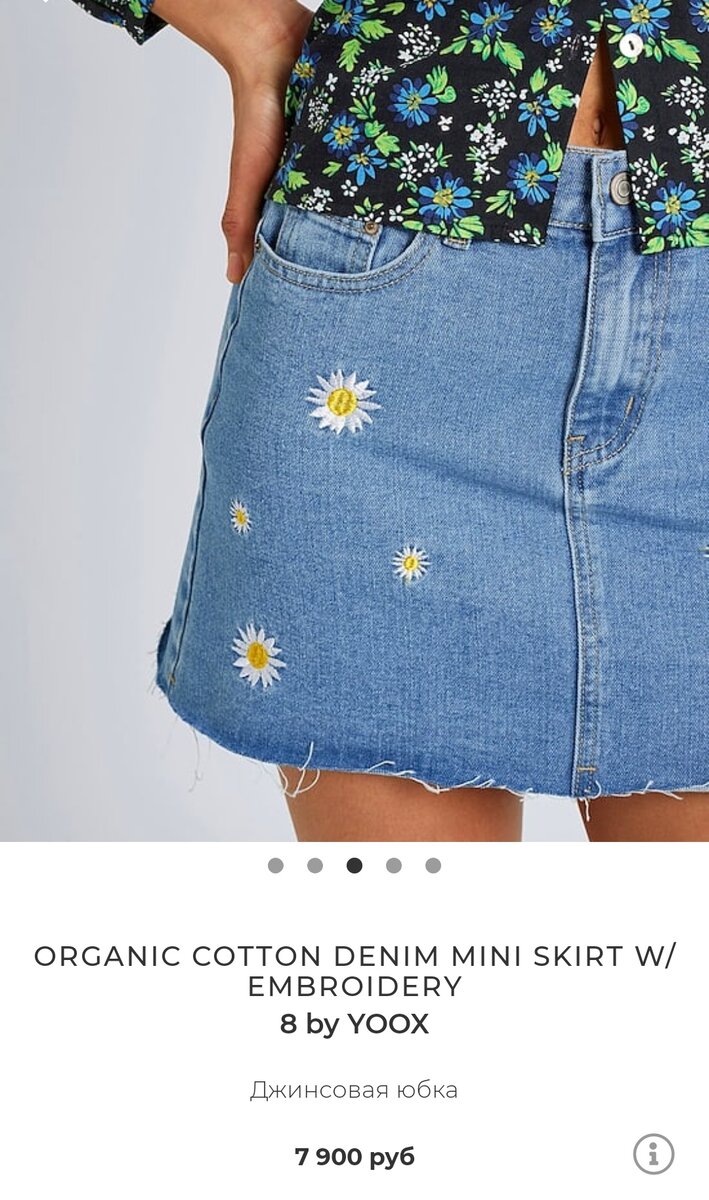Jump to the first photo indicator dot
The image size is (709, 1200).
click(276, 866)
